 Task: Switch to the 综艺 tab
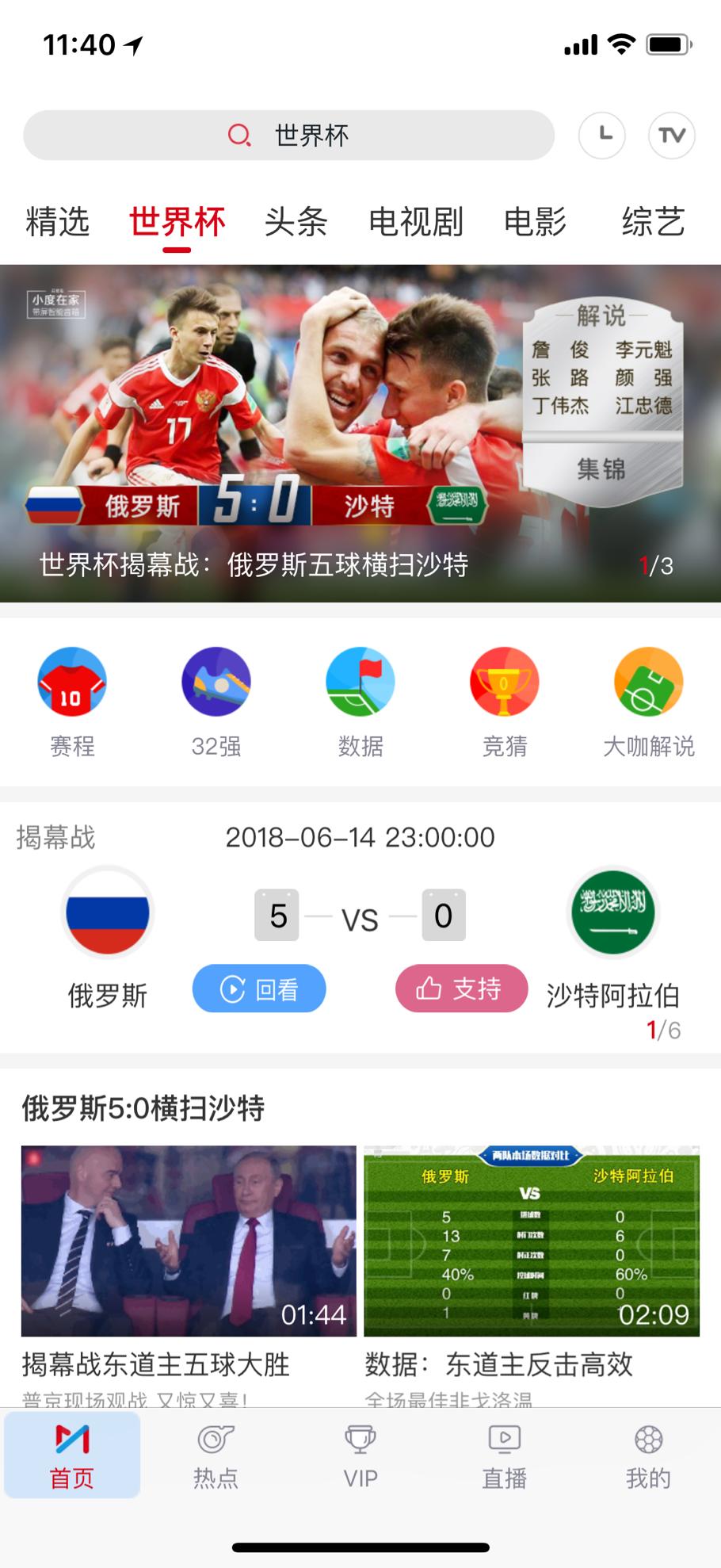pyautogui.click(x=651, y=223)
